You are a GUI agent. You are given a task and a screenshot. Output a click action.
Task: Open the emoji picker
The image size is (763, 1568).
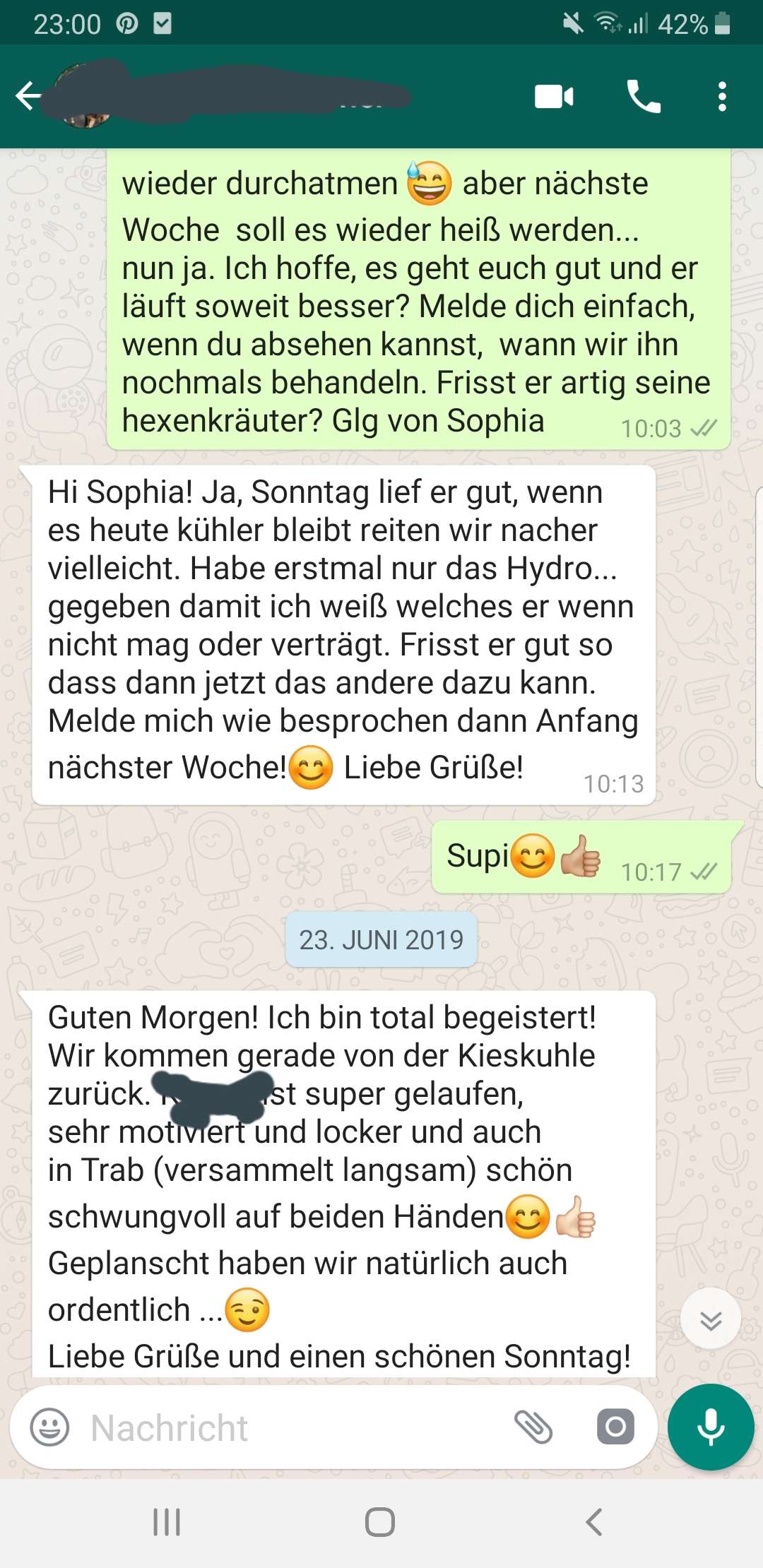[49, 1427]
